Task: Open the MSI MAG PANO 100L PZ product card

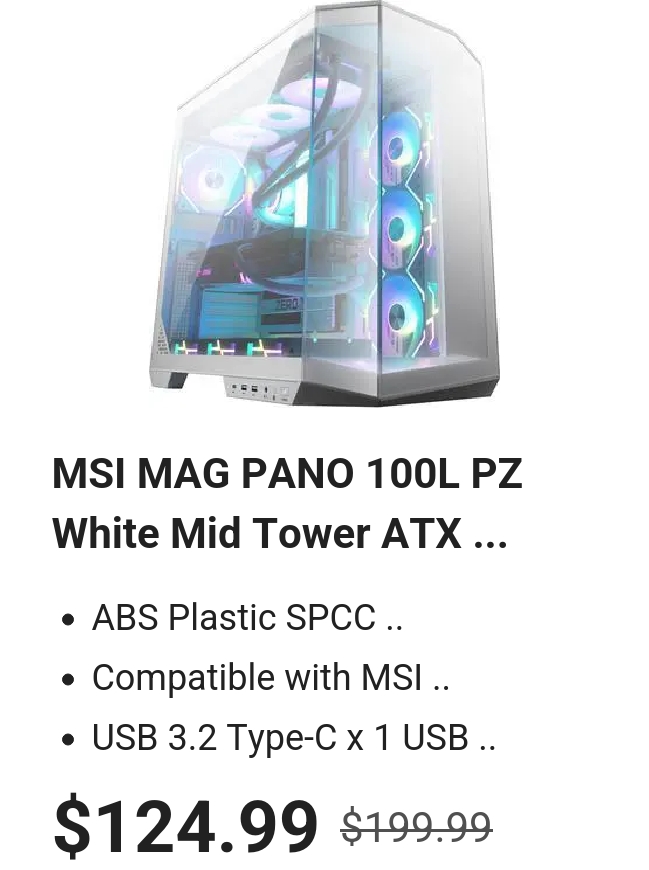Action: click(287, 503)
